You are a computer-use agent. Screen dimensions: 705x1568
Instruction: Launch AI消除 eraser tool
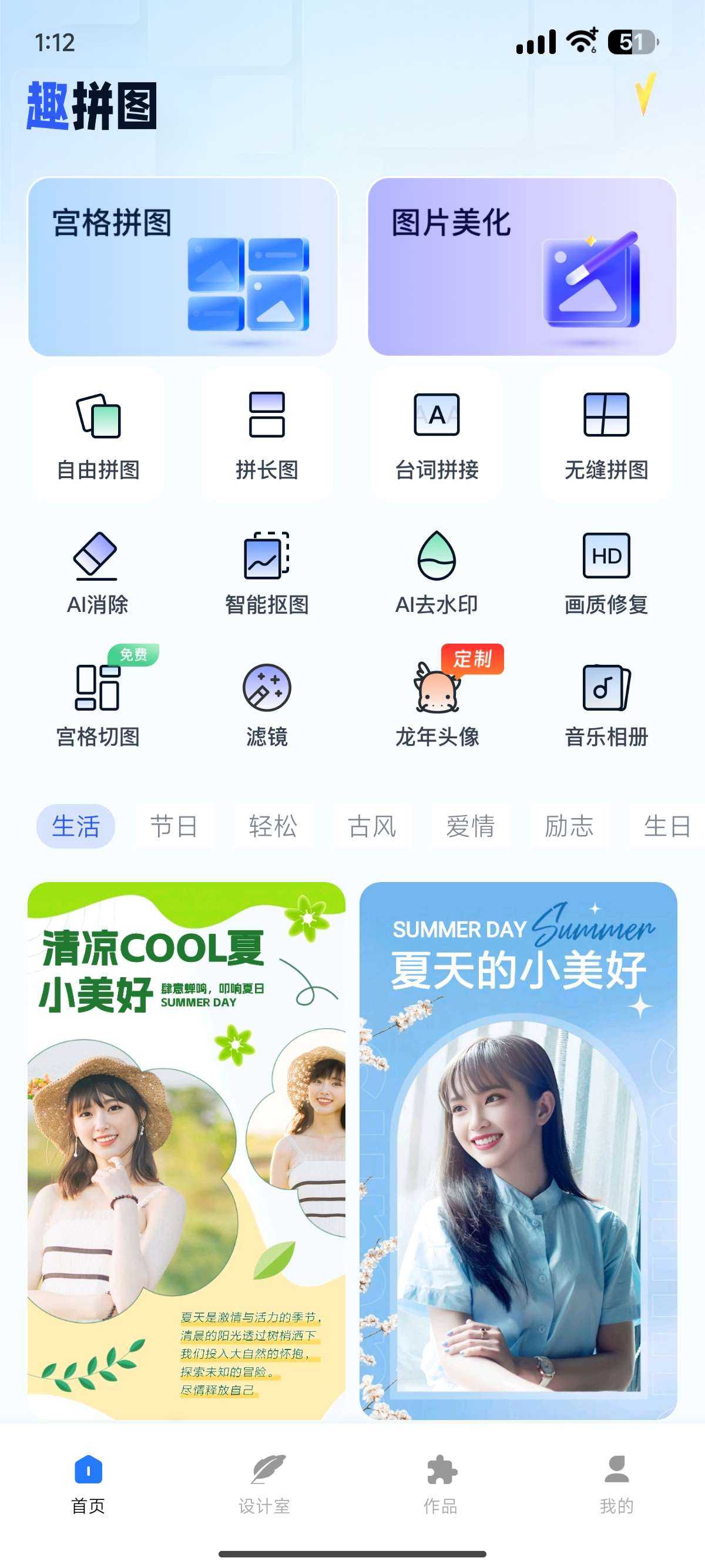[x=98, y=572]
